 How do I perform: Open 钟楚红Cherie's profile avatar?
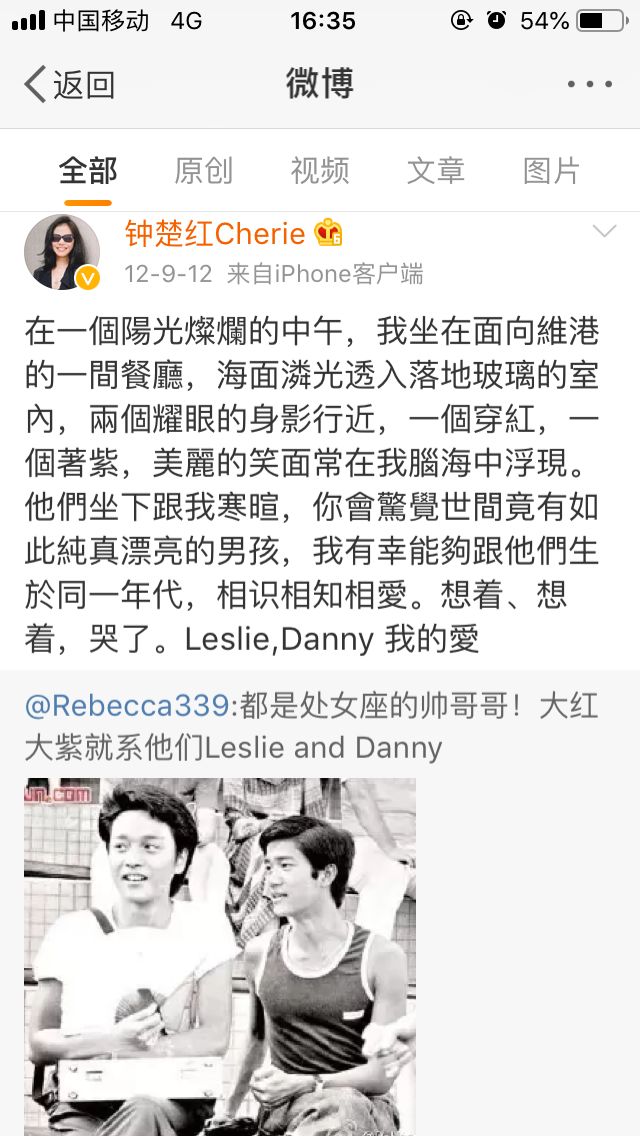pyautogui.click(x=62, y=252)
